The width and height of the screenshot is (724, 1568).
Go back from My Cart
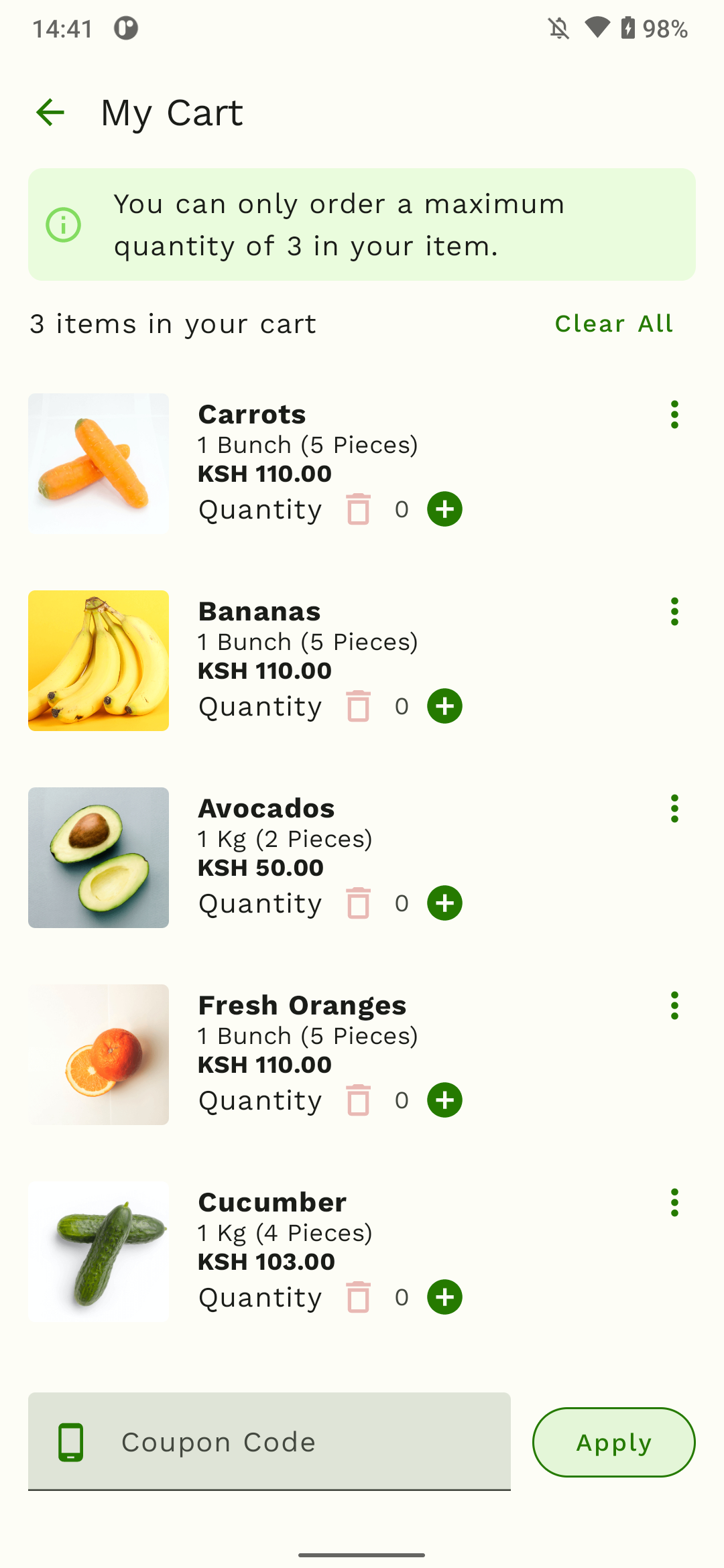click(x=50, y=112)
